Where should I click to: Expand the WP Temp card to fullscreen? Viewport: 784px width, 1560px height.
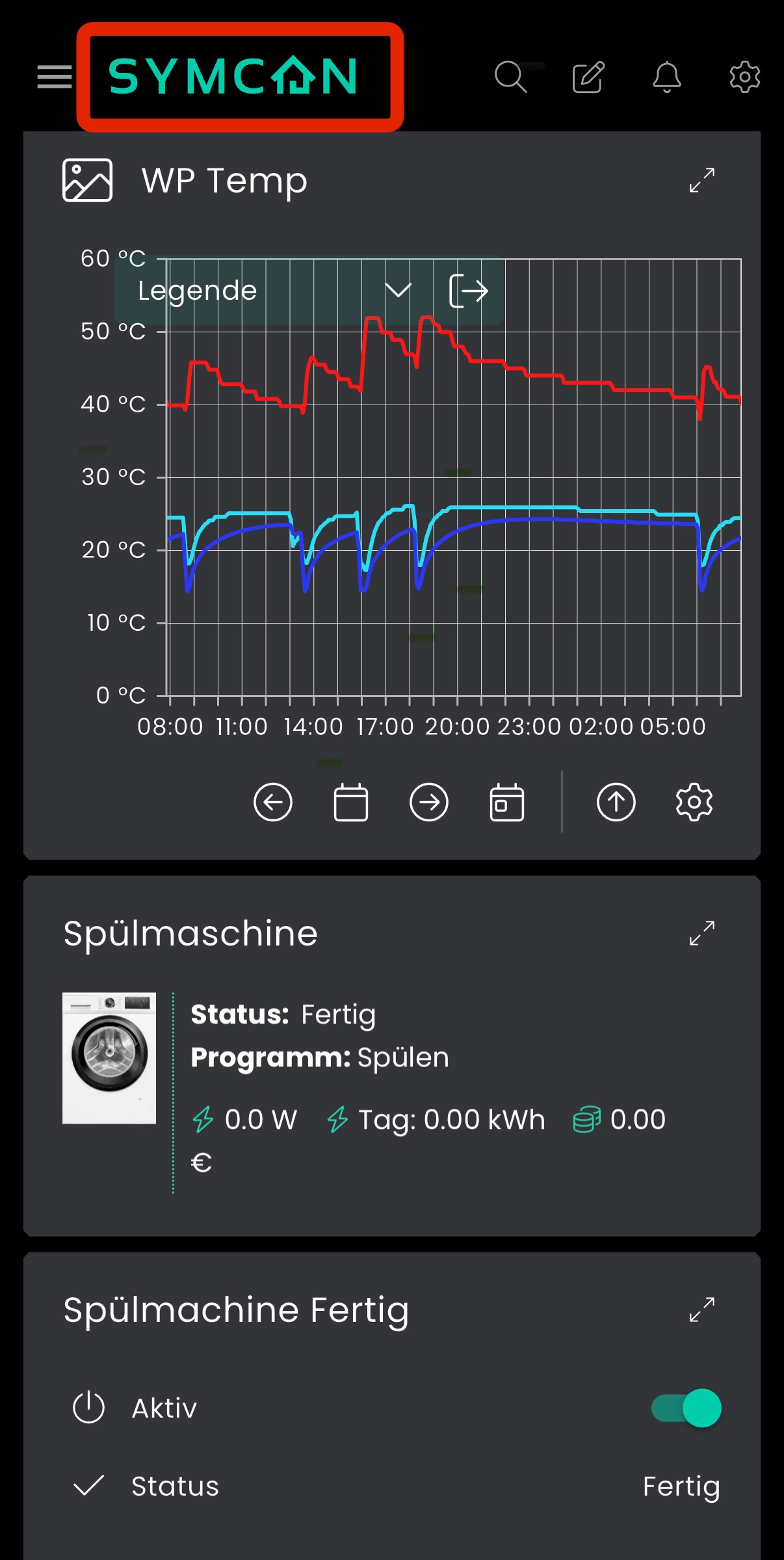click(702, 180)
